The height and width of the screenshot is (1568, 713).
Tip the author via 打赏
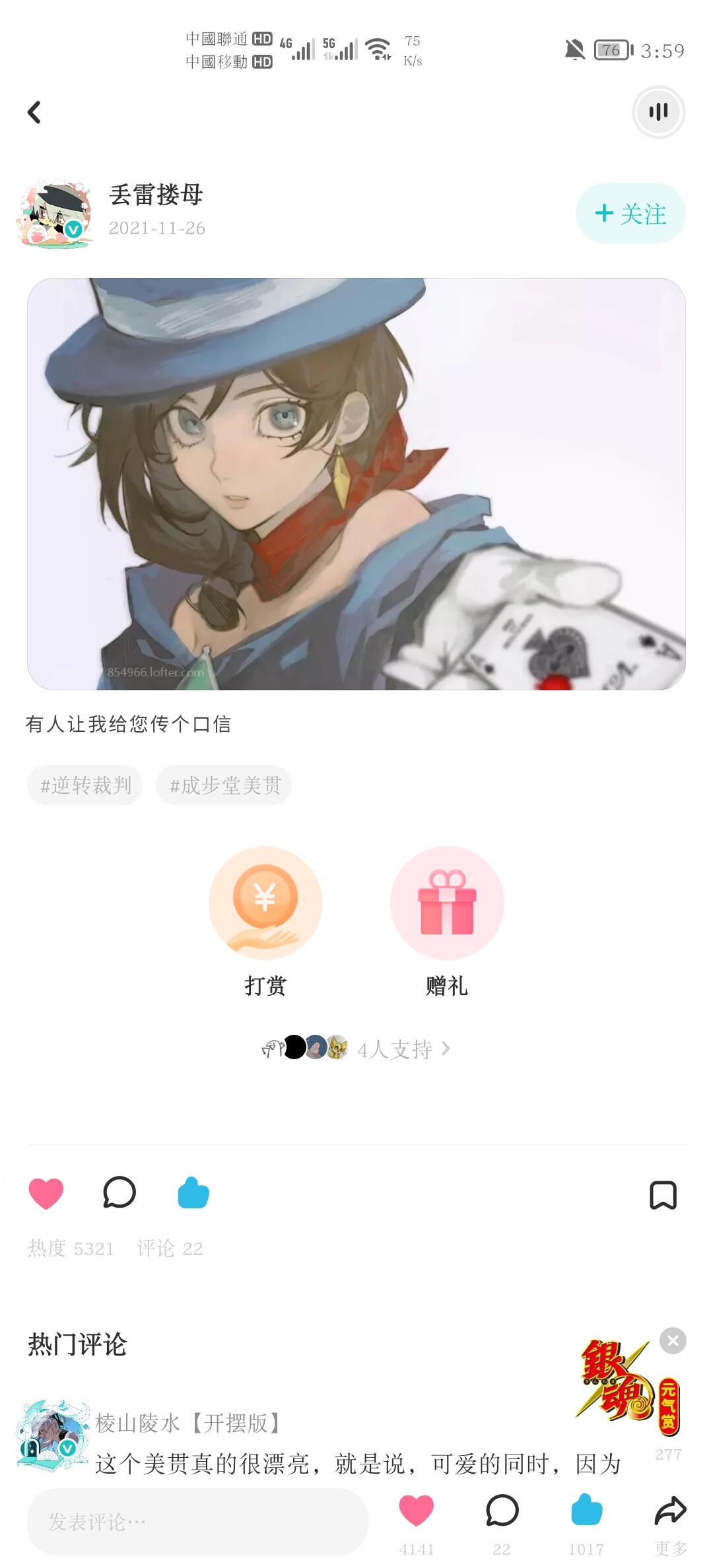(x=265, y=903)
